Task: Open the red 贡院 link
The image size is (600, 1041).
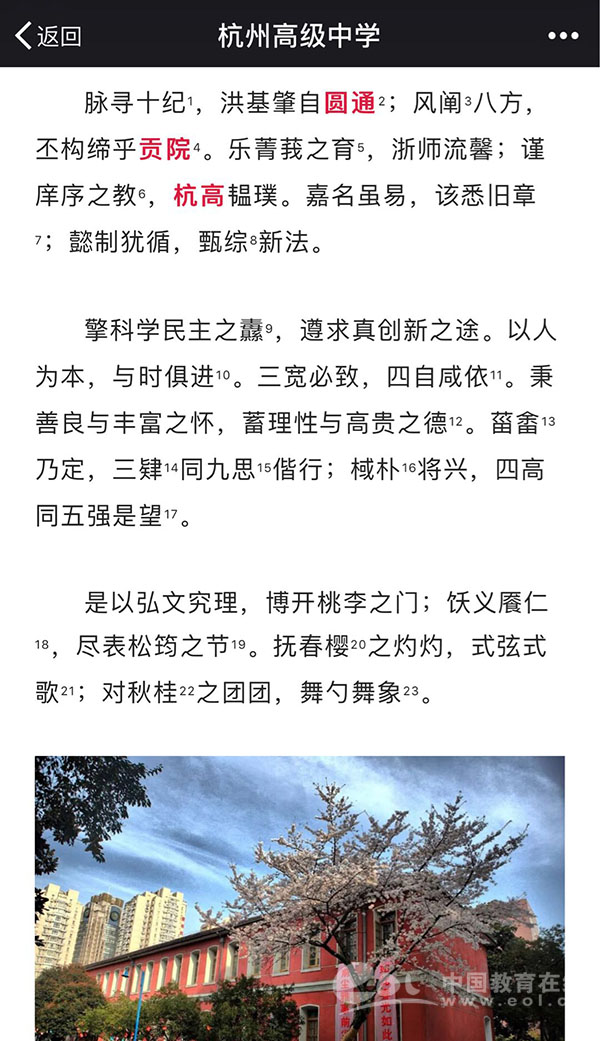Action: pos(165,150)
